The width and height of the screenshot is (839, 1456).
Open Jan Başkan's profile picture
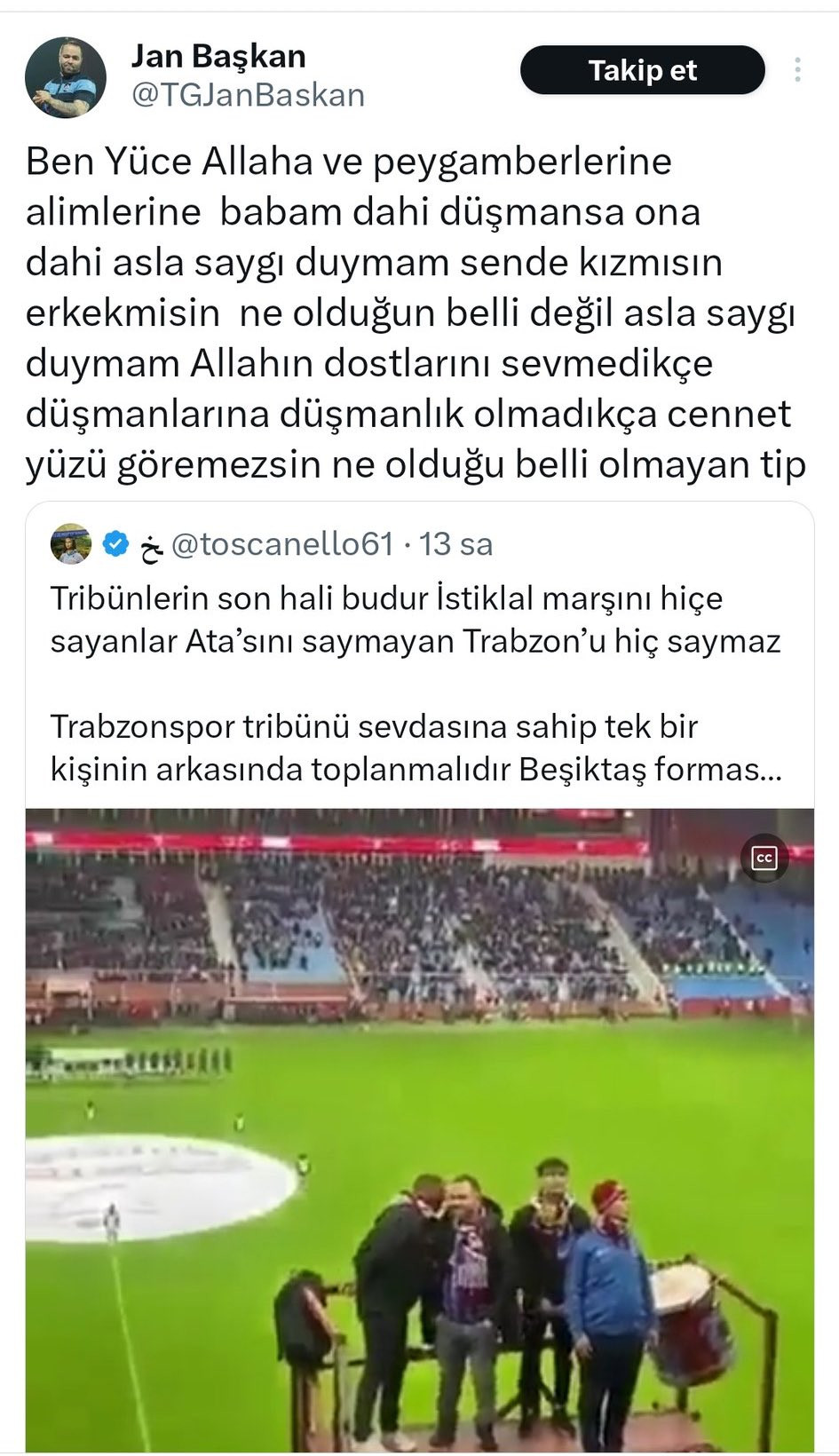65,78
